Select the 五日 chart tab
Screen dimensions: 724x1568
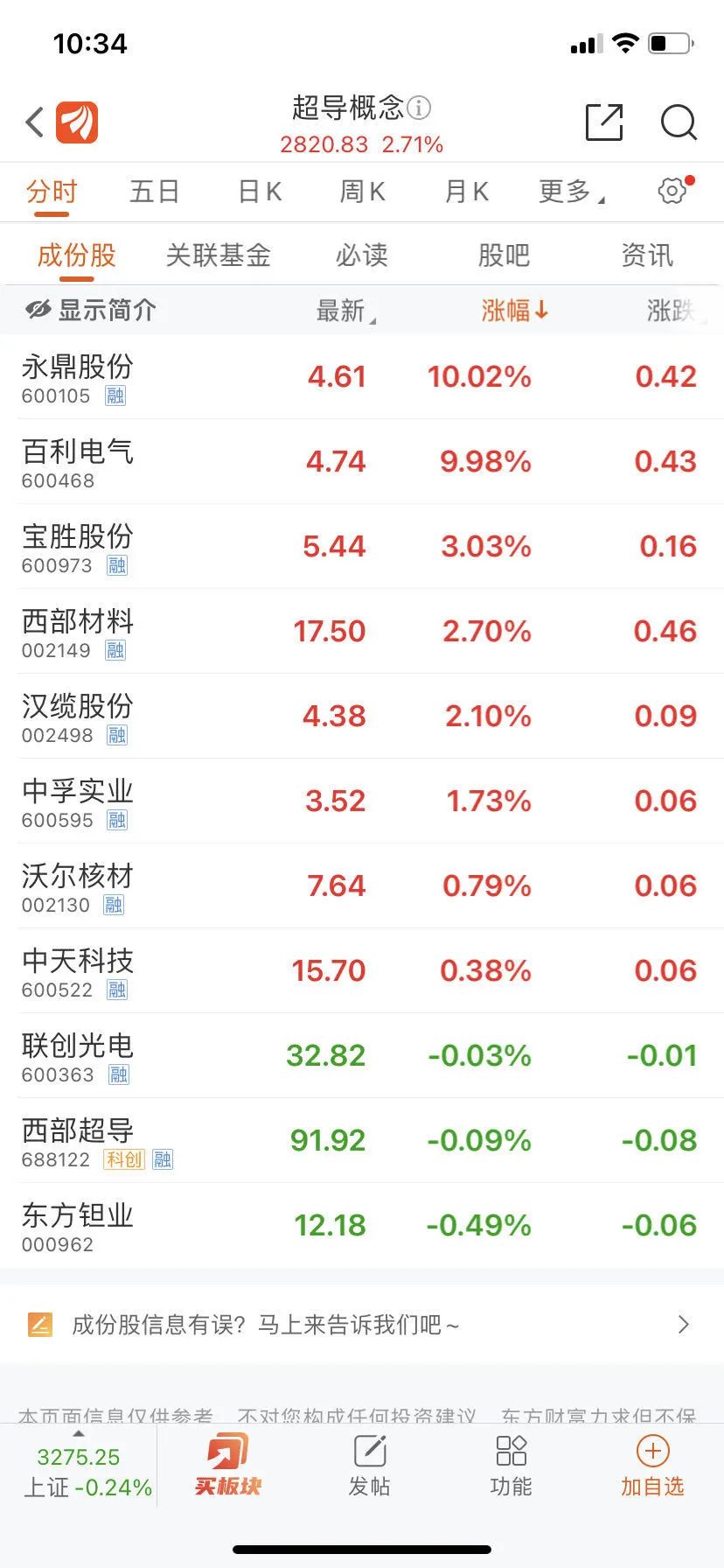155,192
